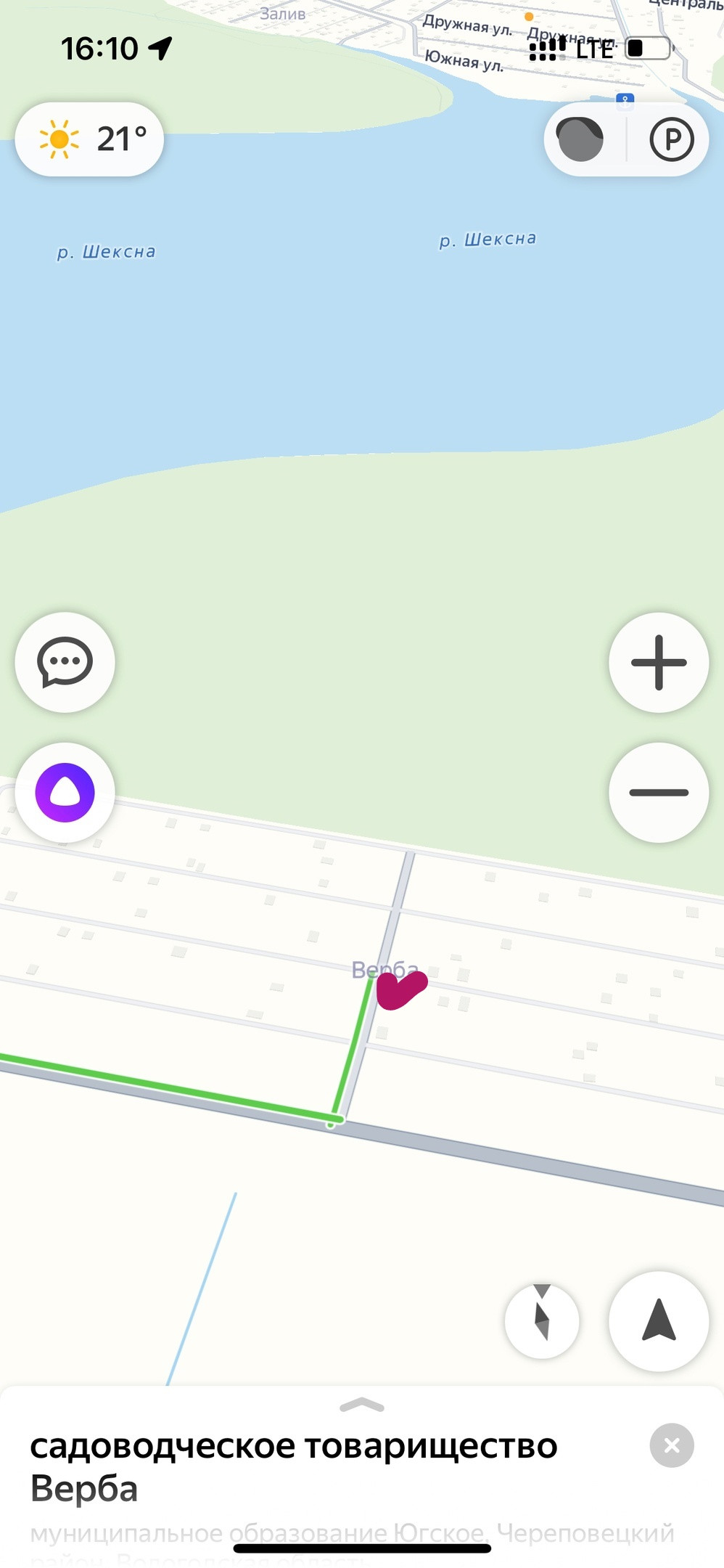Viewport: 724px width, 1568px height.
Task: Close the Верба place card
Action: [x=671, y=1445]
